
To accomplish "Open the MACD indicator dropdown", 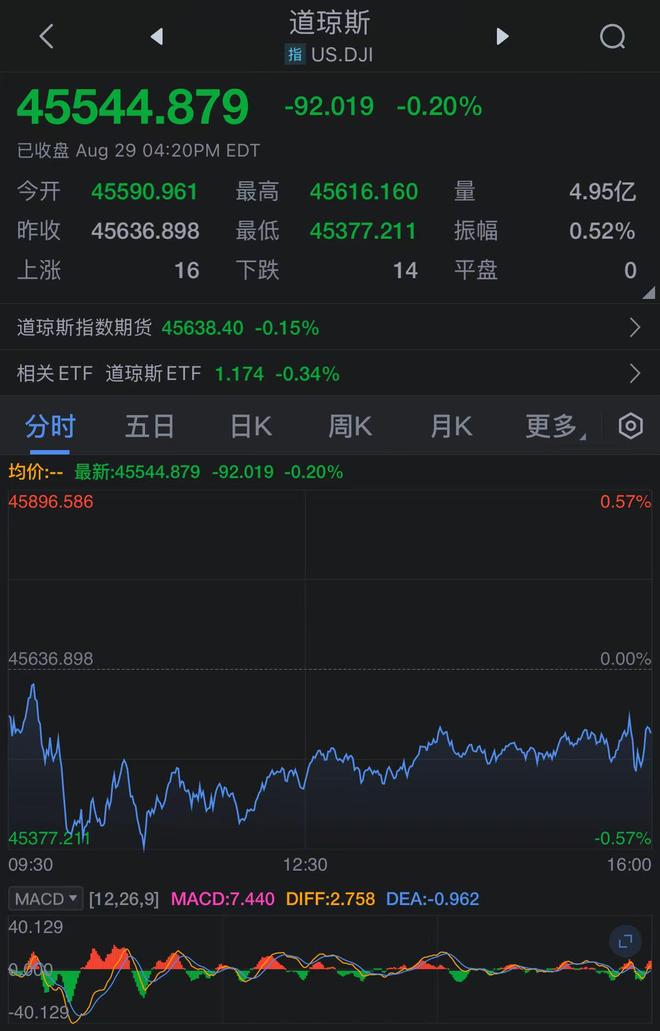I will coord(46,899).
